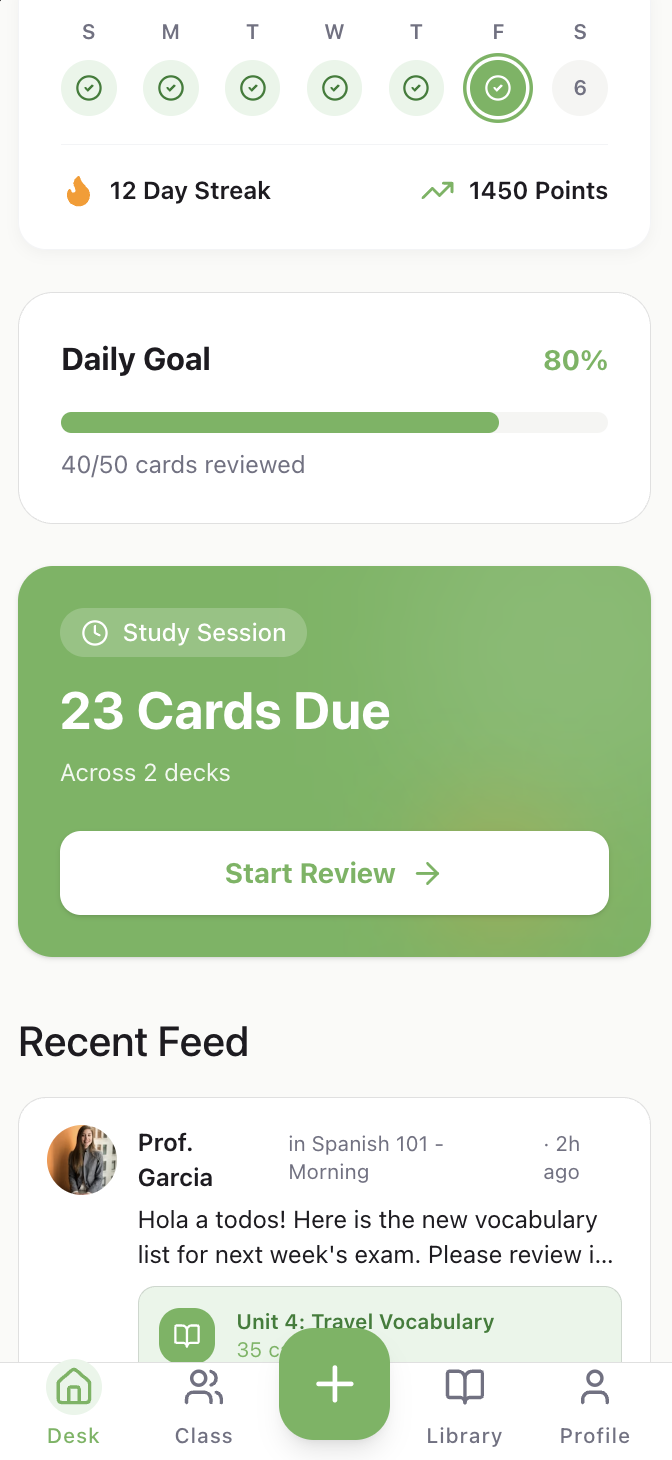View Prof. Garcia's profile picture

(82, 1160)
